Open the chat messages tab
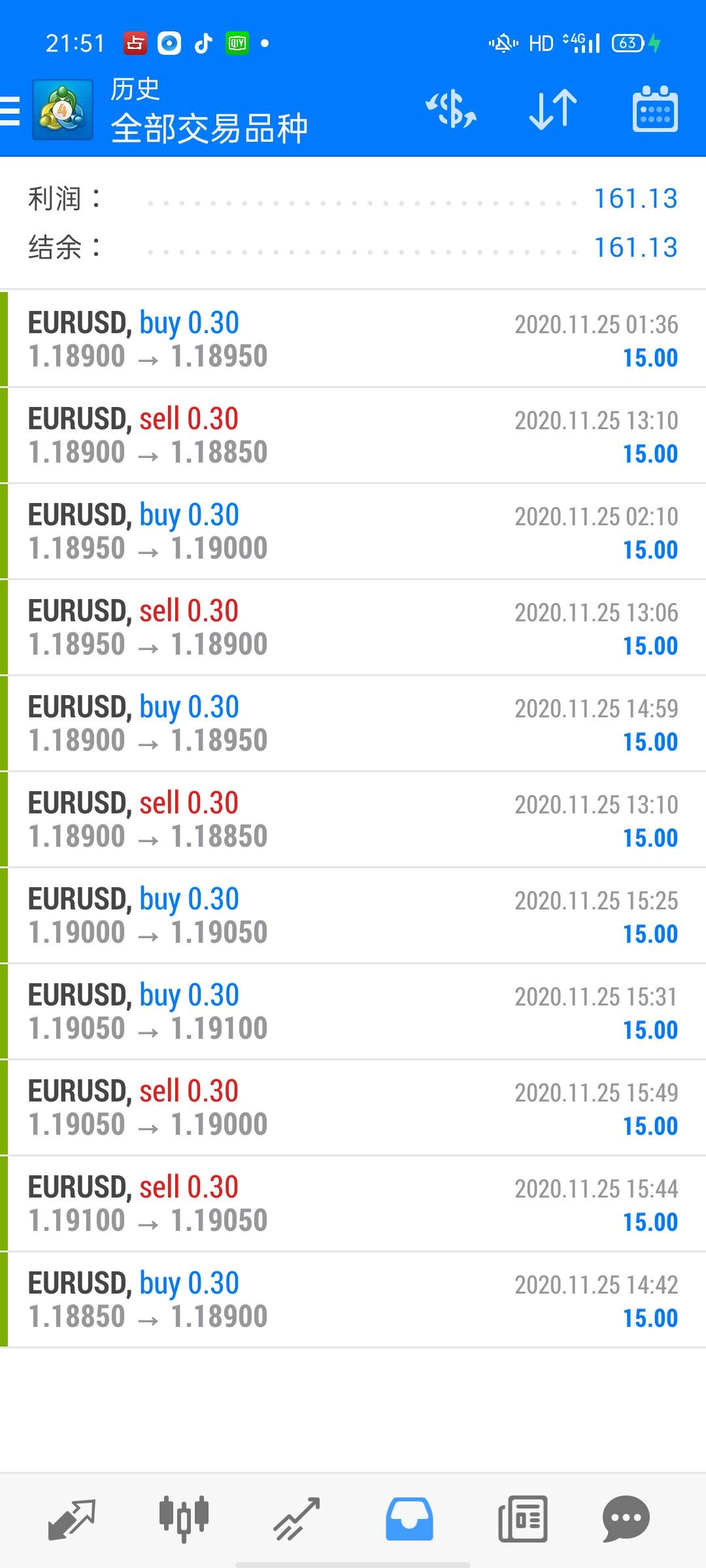Screen dimensions: 706x1568 coord(626,1518)
